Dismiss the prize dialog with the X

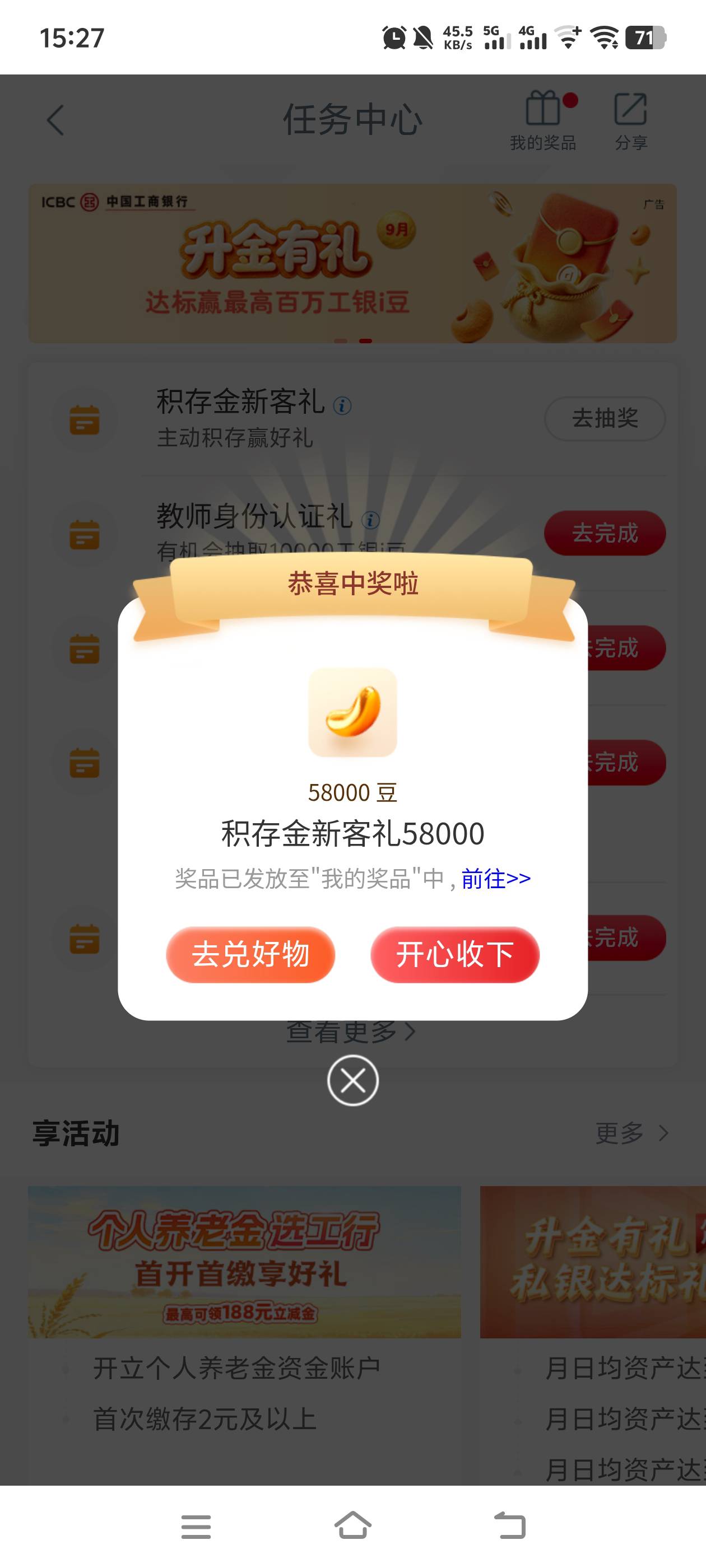click(352, 1080)
